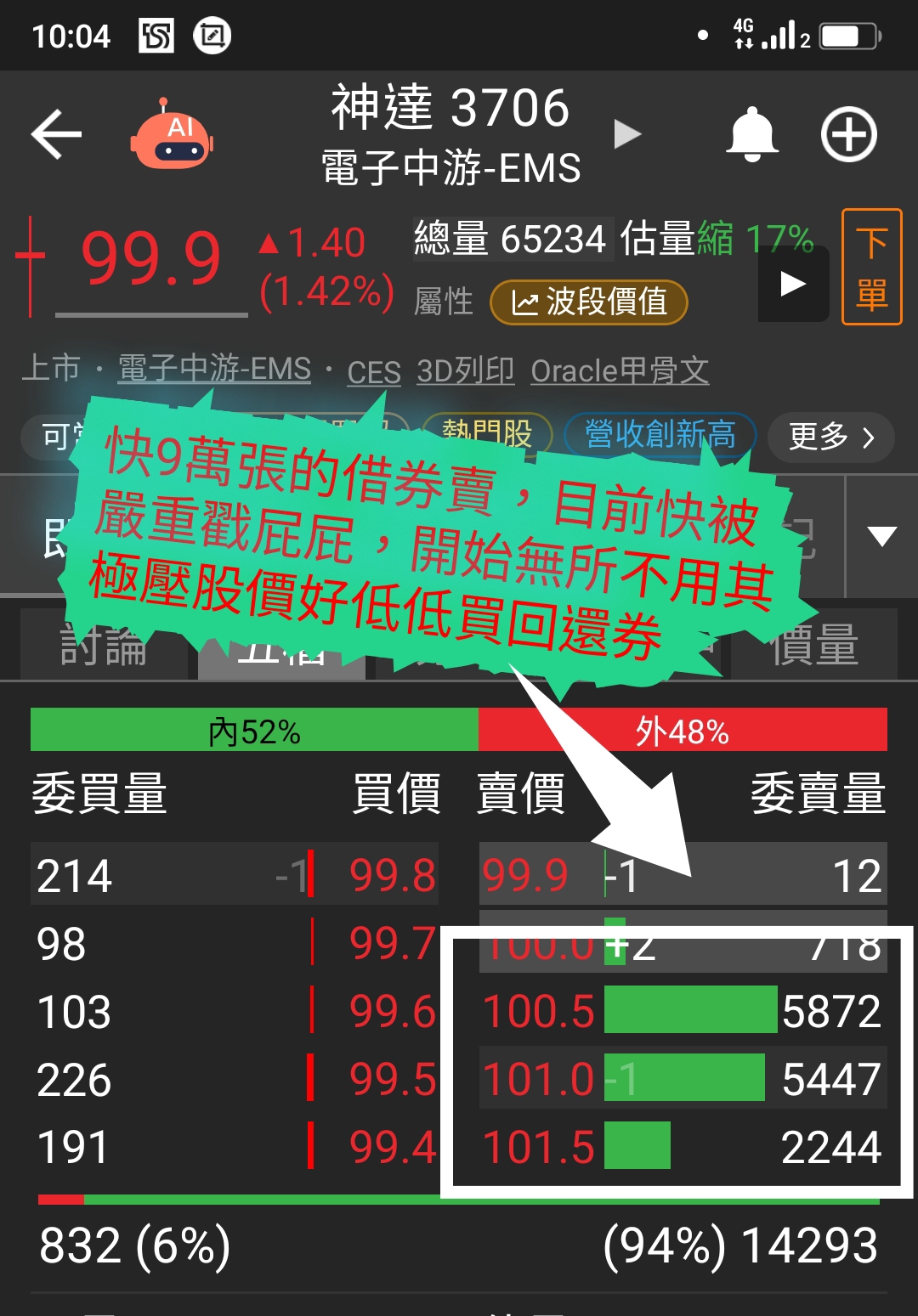Image resolution: width=918 pixels, height=1316 pixels.
Task: Tap the 下單 order button
Action: tap(871, 267)
